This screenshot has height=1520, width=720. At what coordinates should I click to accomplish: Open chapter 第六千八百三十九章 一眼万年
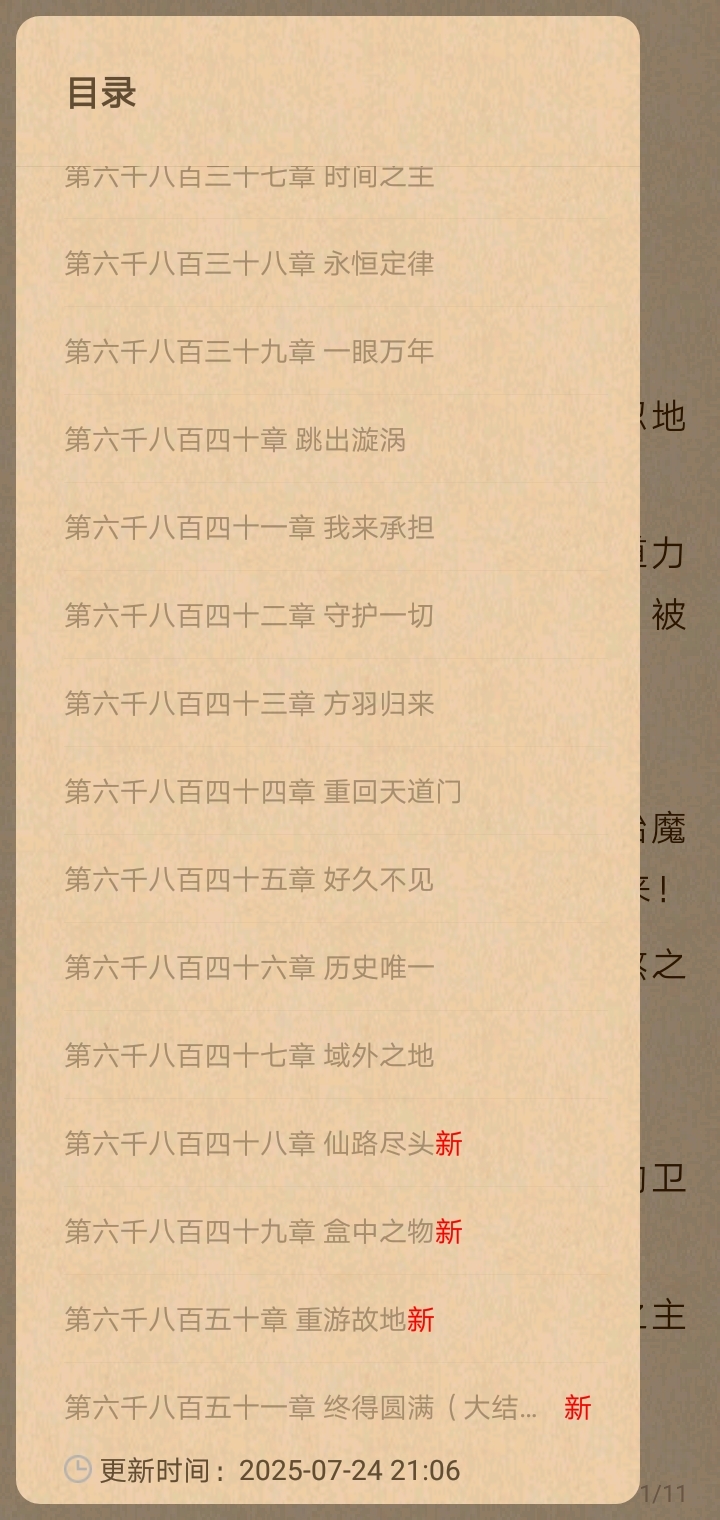coord(249,351)
